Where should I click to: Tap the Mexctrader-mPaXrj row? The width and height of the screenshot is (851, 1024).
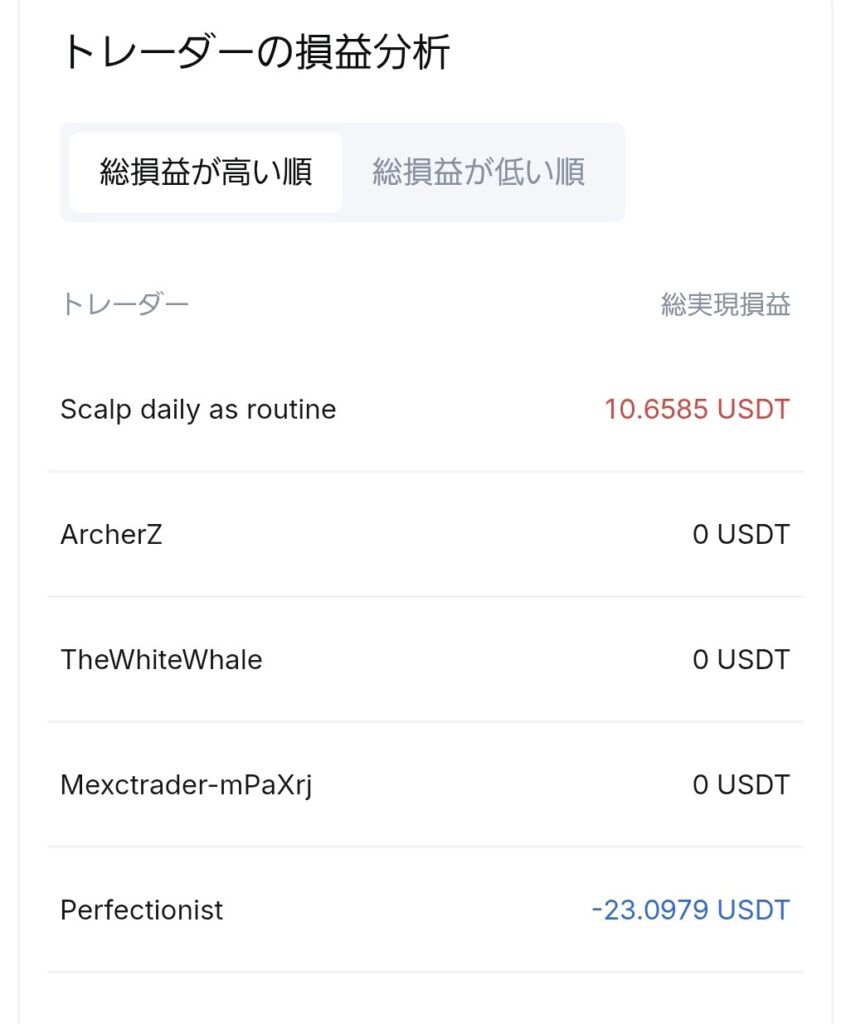point(186,784)
